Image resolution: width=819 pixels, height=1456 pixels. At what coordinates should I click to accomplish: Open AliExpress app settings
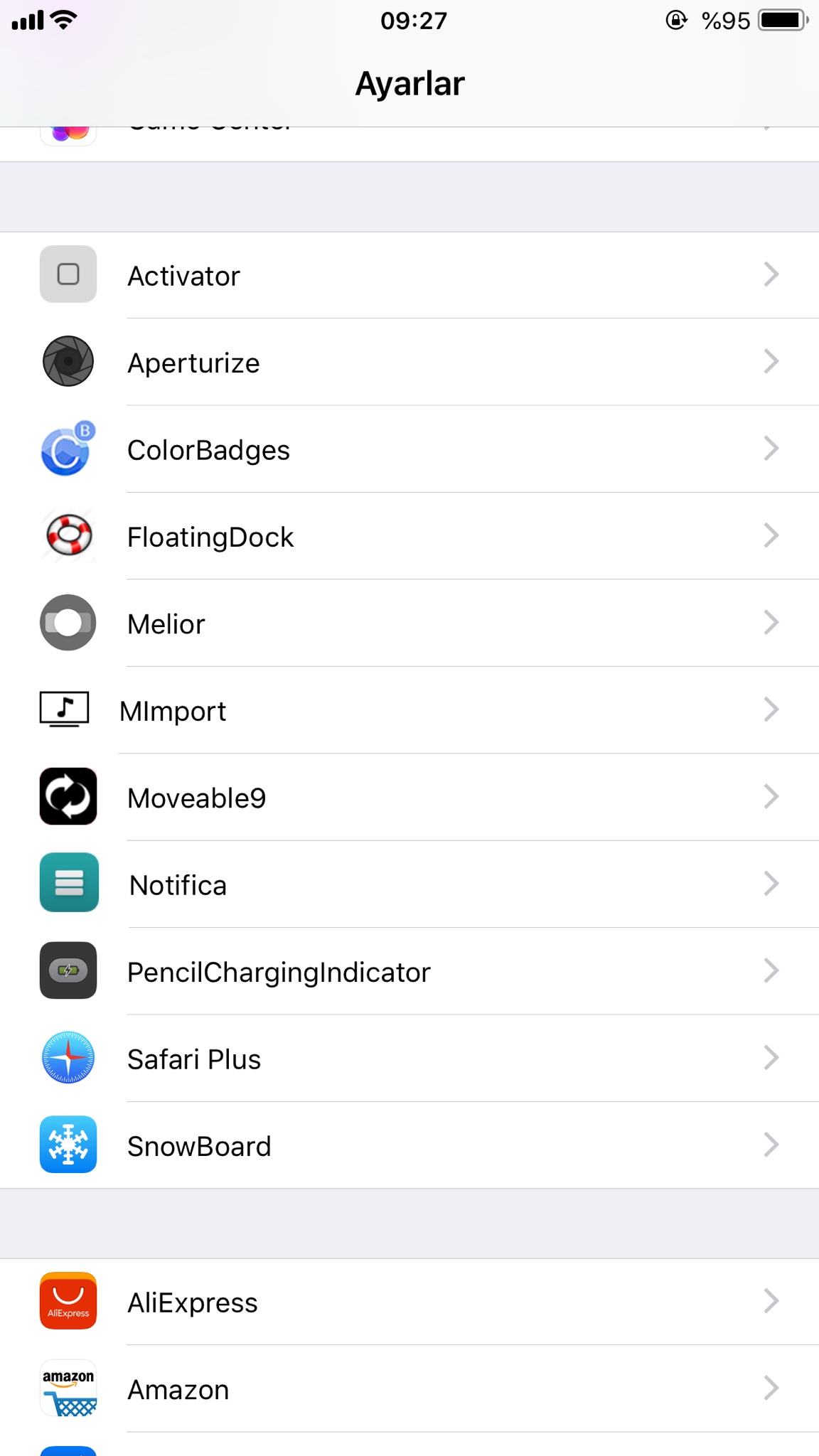point(409,1302)
